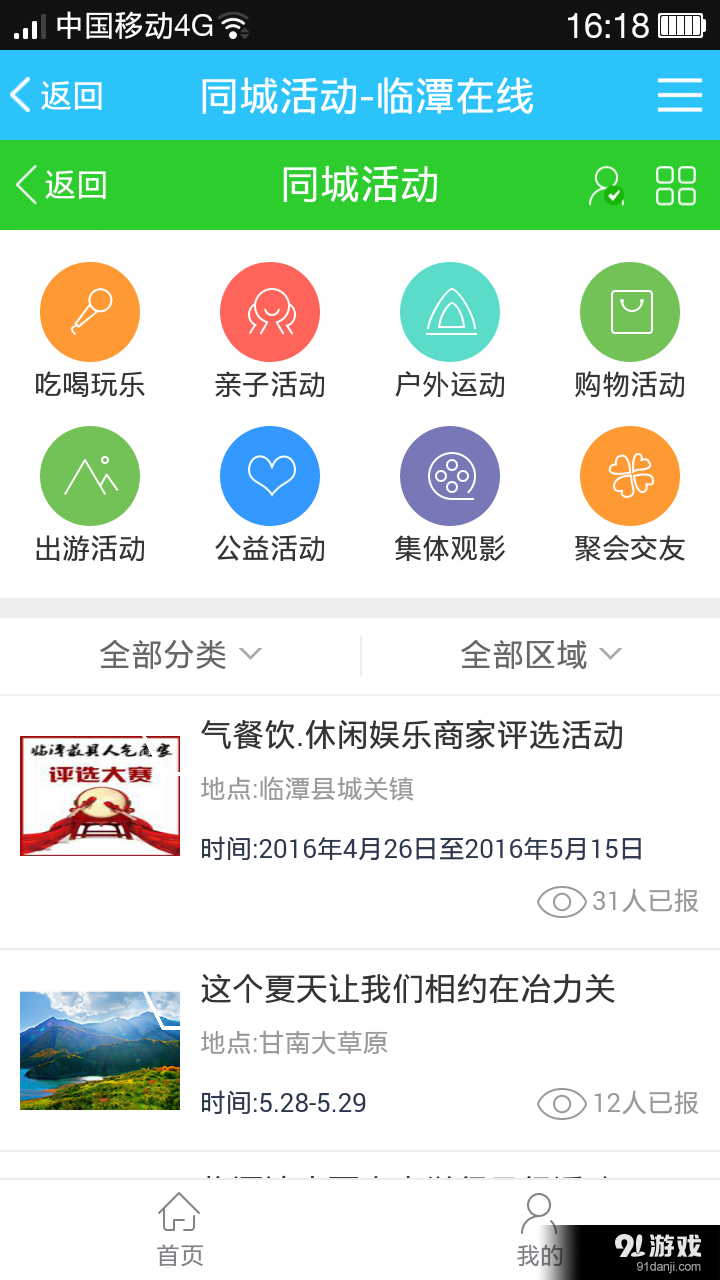Switch to the 首页 tab
The width and height of the screenshot is (720, 1280).
pos(178,1228)
